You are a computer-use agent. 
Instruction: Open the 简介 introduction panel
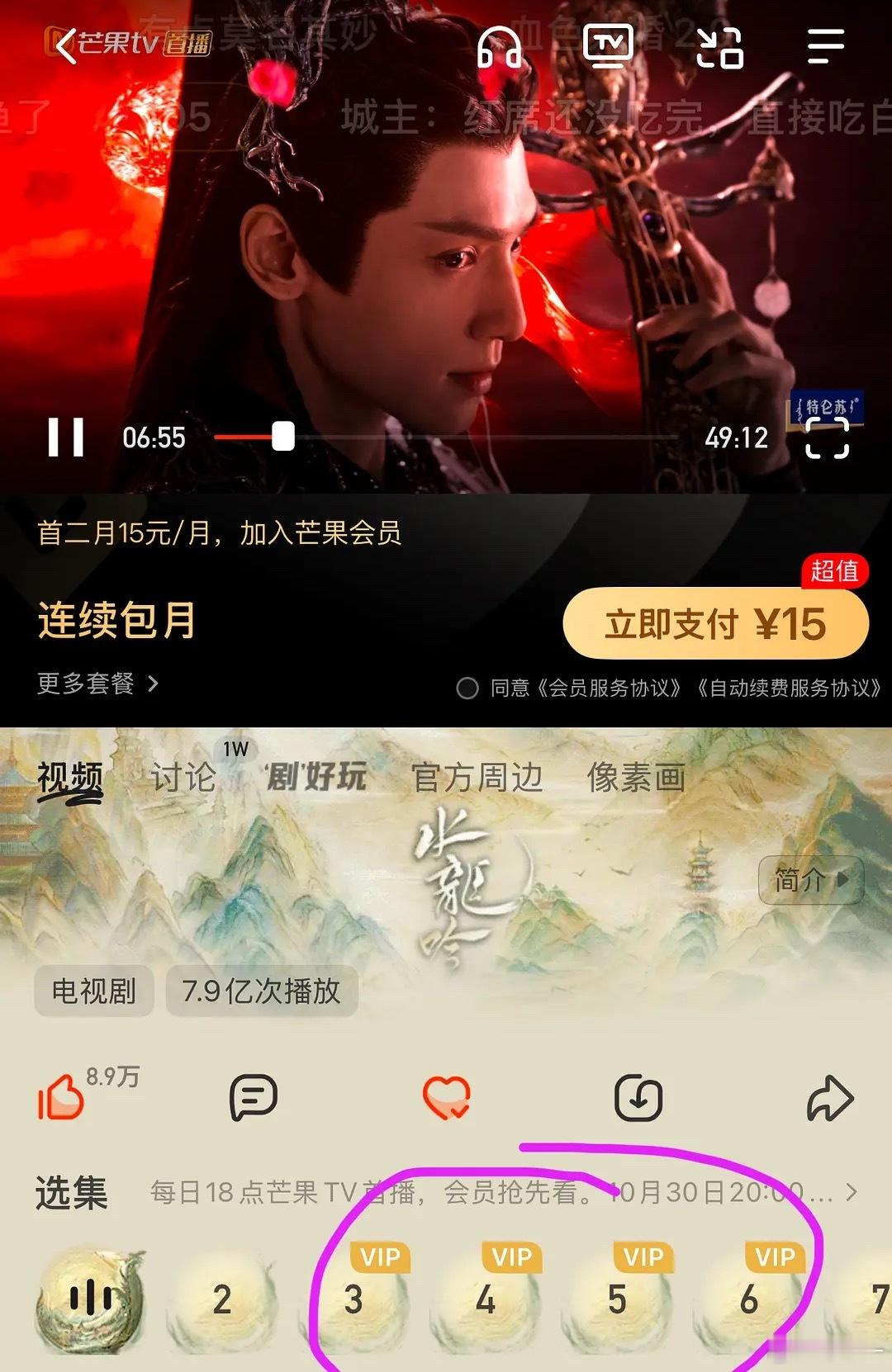(x=810, y=880)
